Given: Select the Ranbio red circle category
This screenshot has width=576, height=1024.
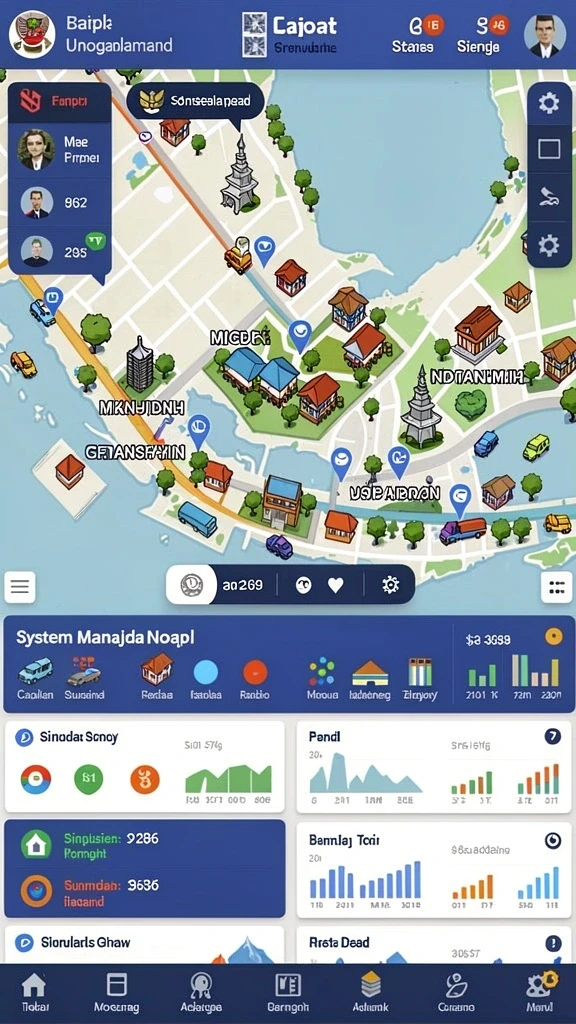Looking at the screenshot, I should [255, 679].
